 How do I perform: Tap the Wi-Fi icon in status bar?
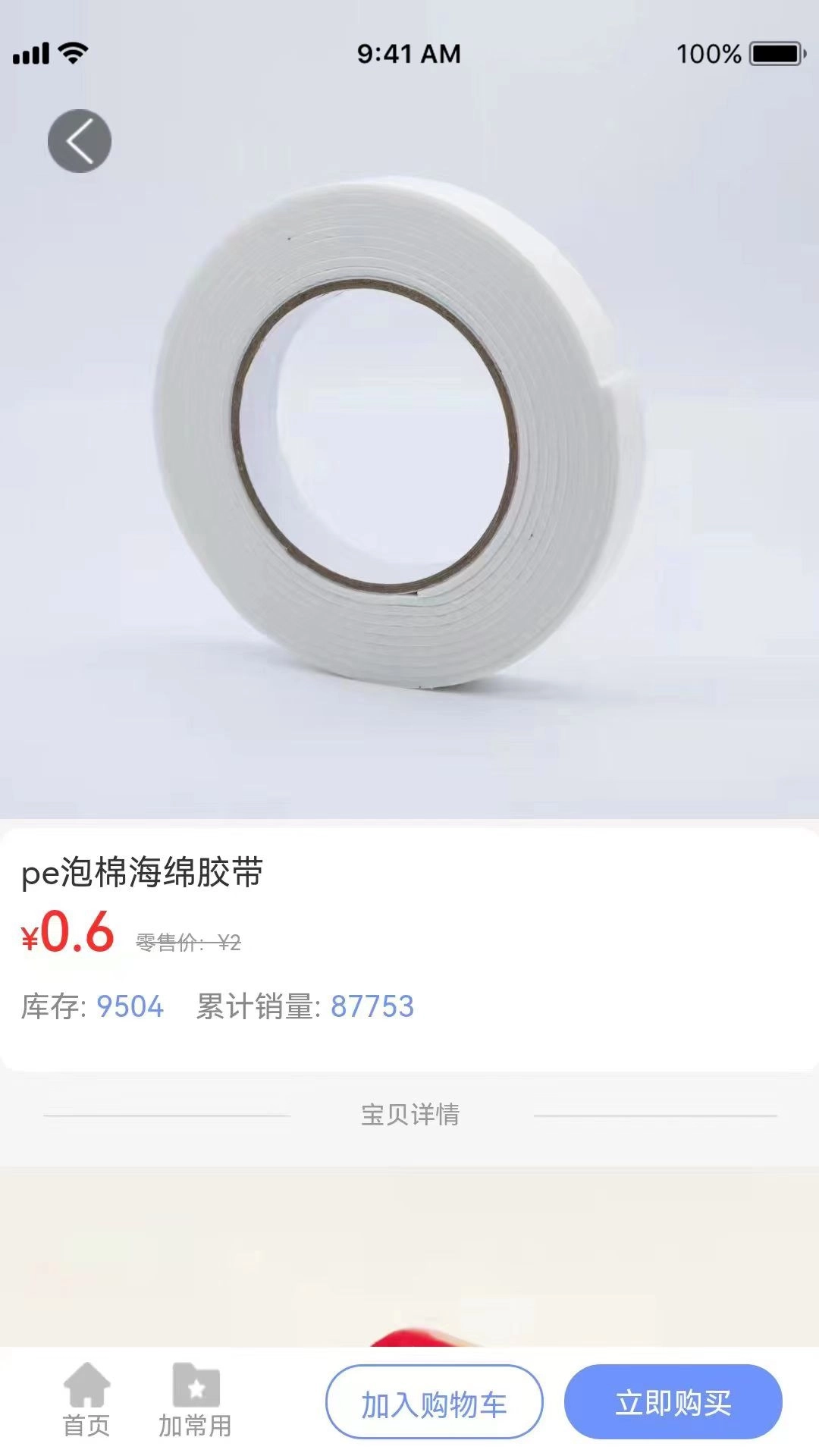(x=71, y=53)
